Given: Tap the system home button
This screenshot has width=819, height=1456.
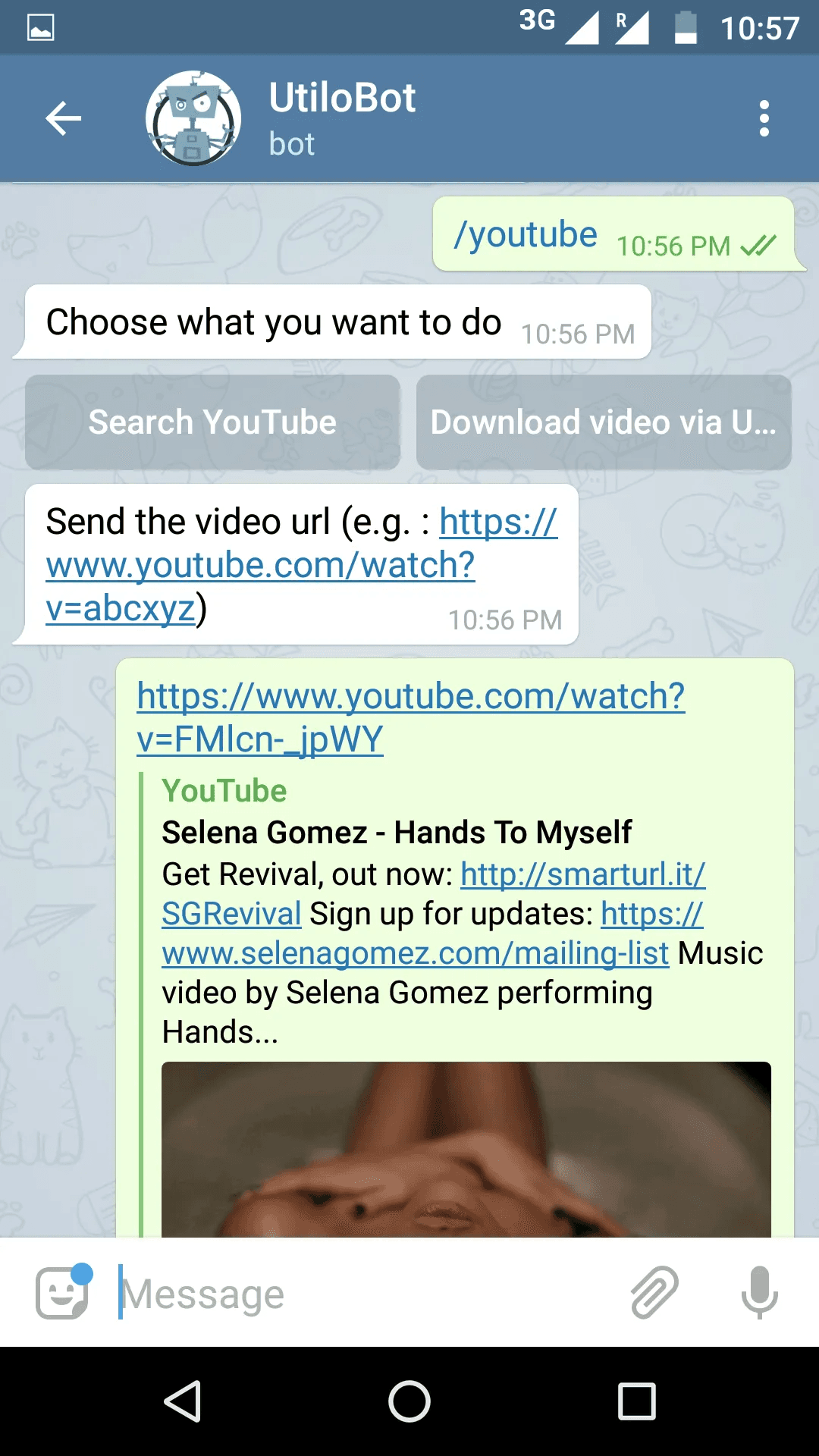Looking at the screenshot, I should (409, 1401).
